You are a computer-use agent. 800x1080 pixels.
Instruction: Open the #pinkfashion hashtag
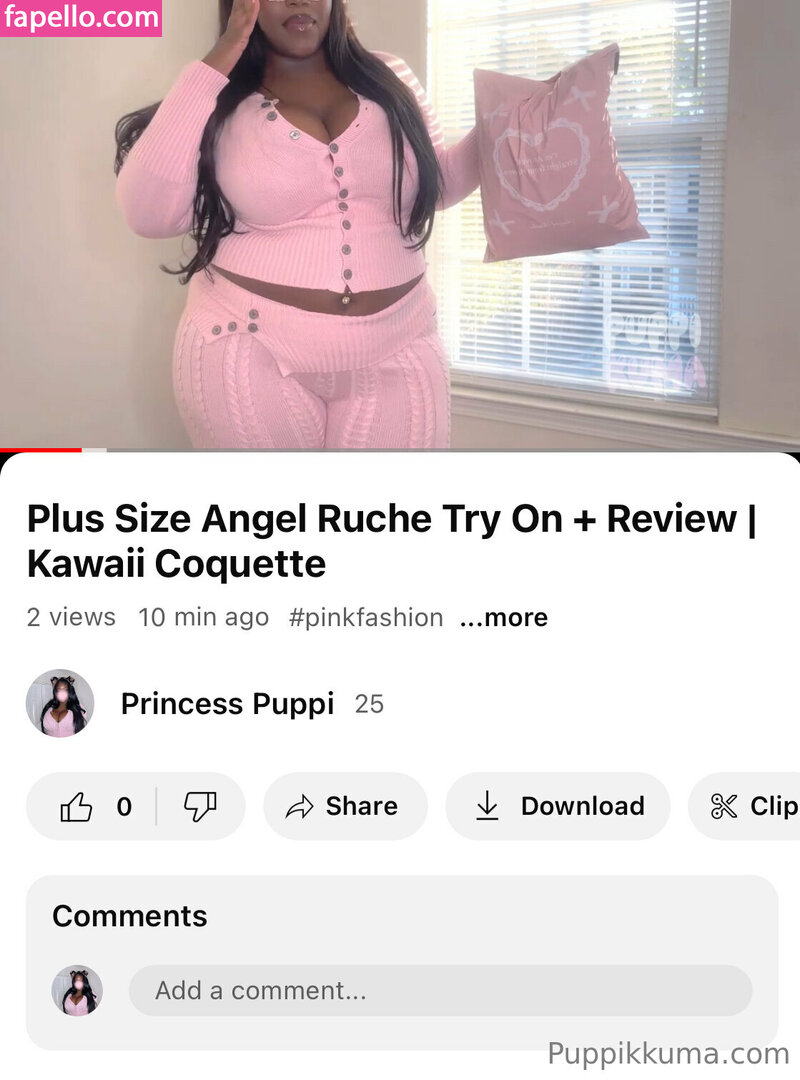coord(366,618)
